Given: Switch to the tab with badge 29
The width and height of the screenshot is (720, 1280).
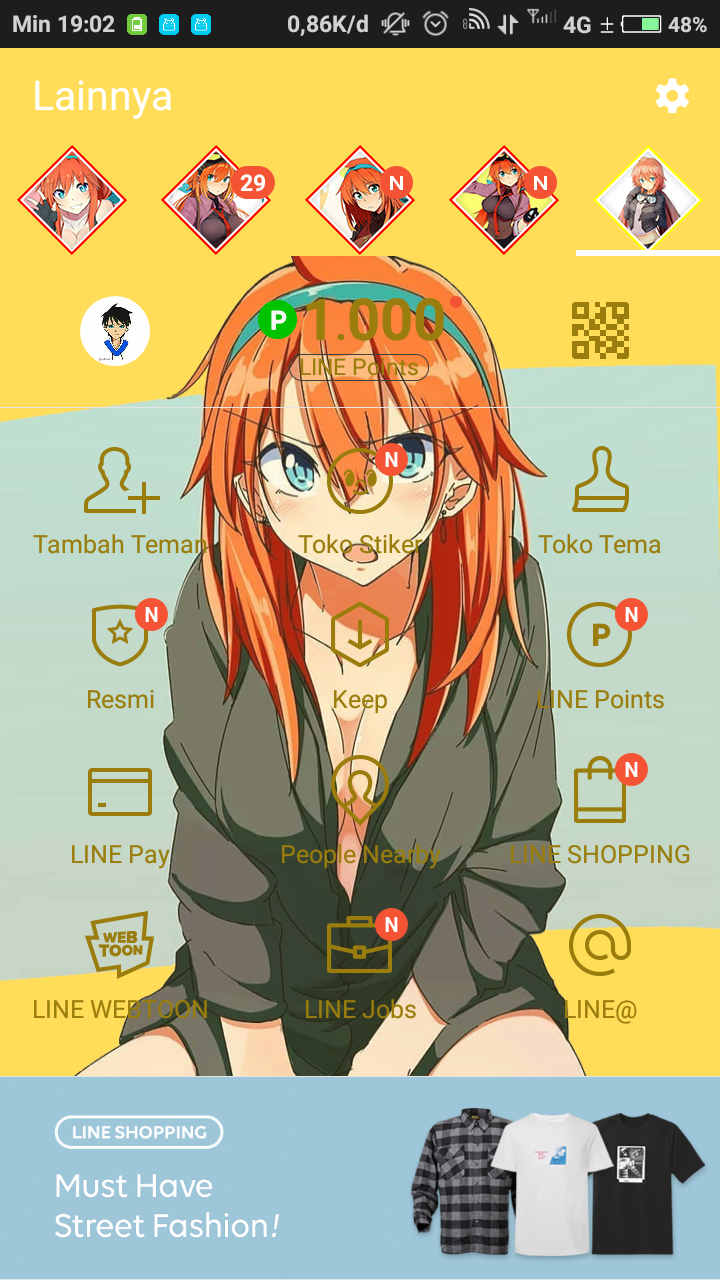Looking at the screenshot, I should (x=216, y=199).
